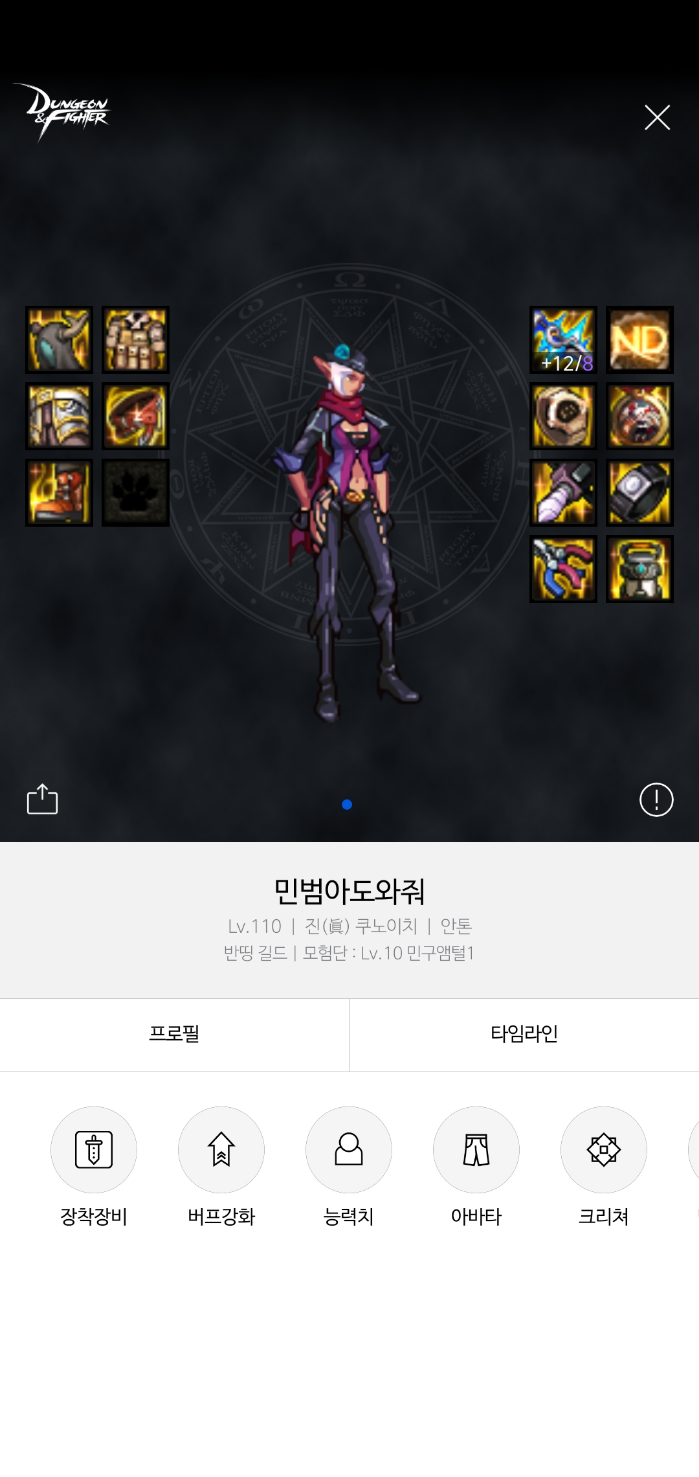
Task: Tap the boots equipment slot
Action: coord(59,492)
